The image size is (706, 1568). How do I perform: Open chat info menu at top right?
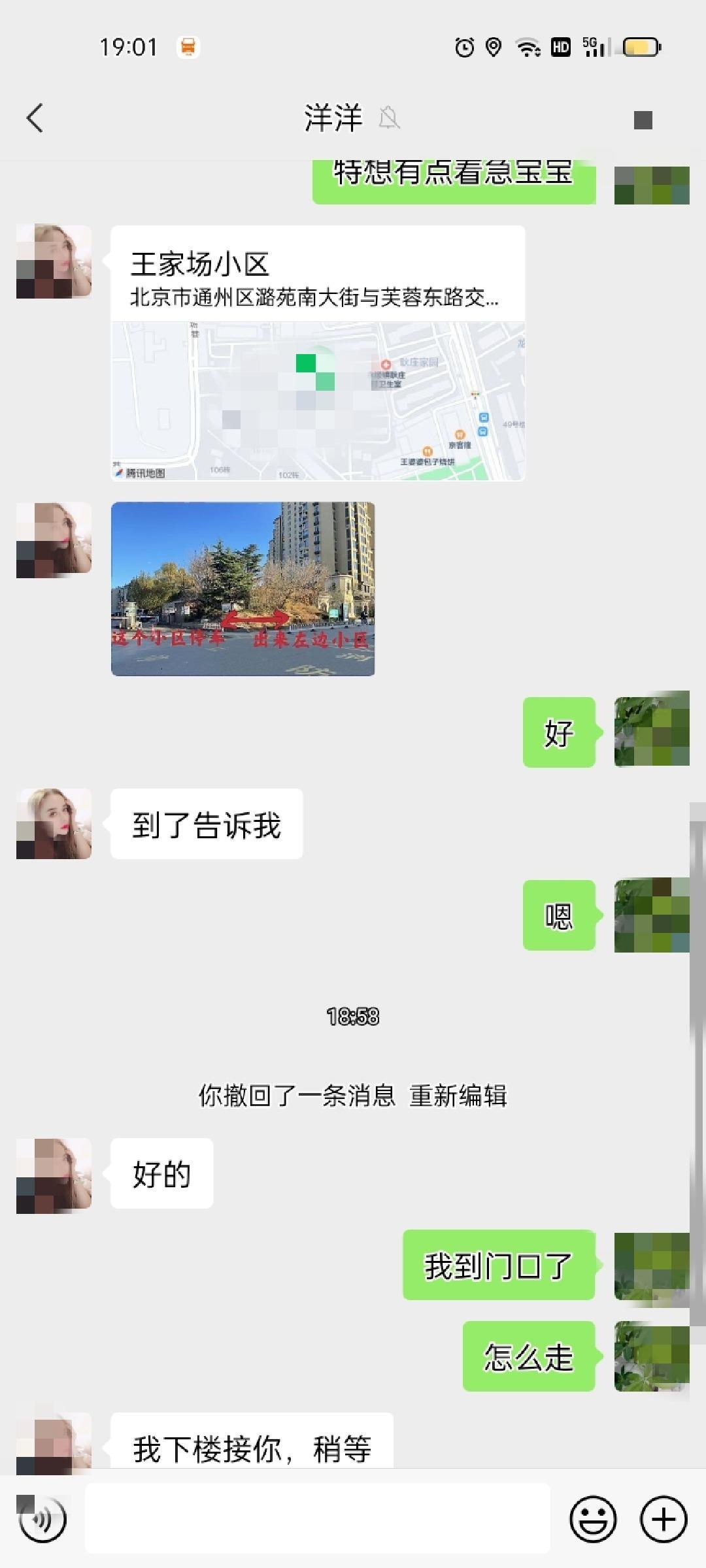pos(643,120)
